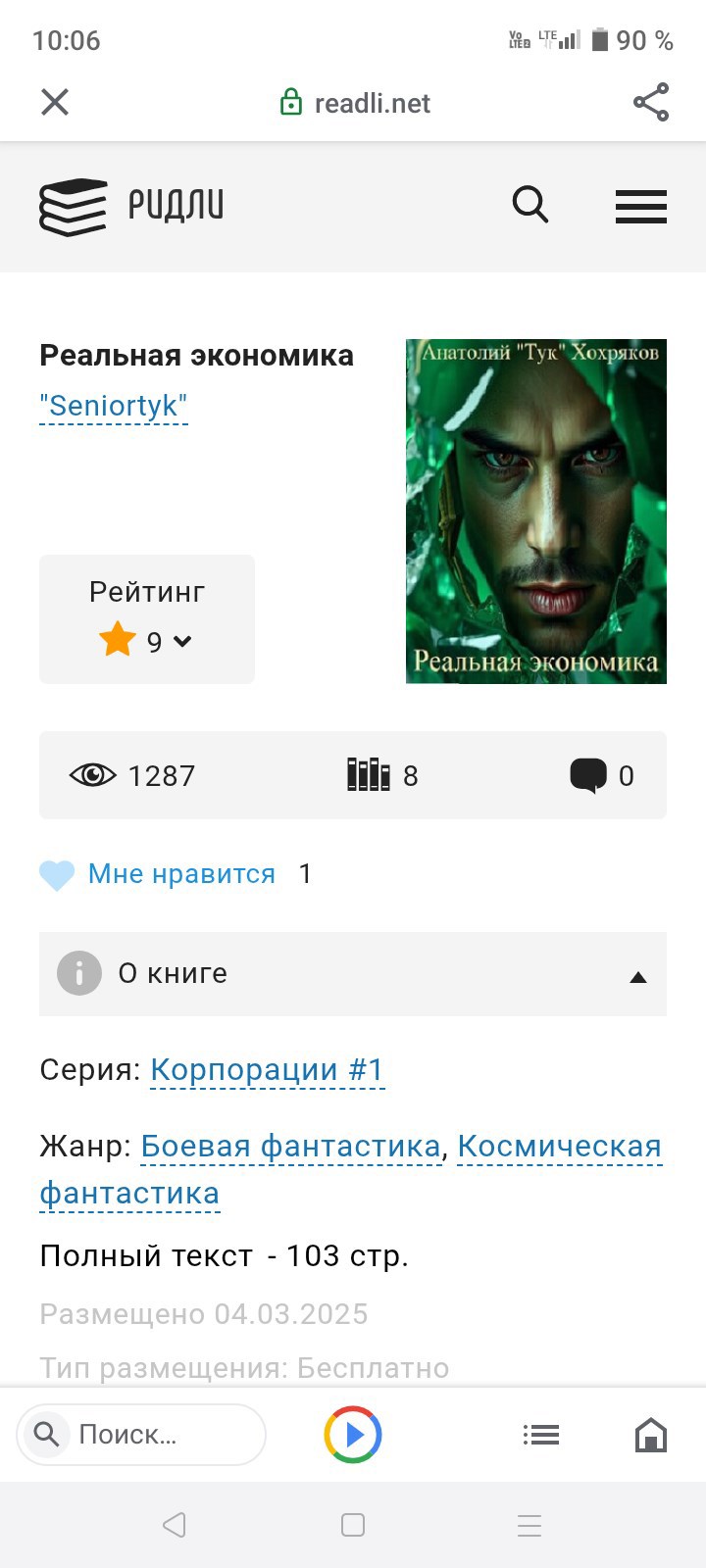
Task: Go to browser home page
Action: (651, 1435)
